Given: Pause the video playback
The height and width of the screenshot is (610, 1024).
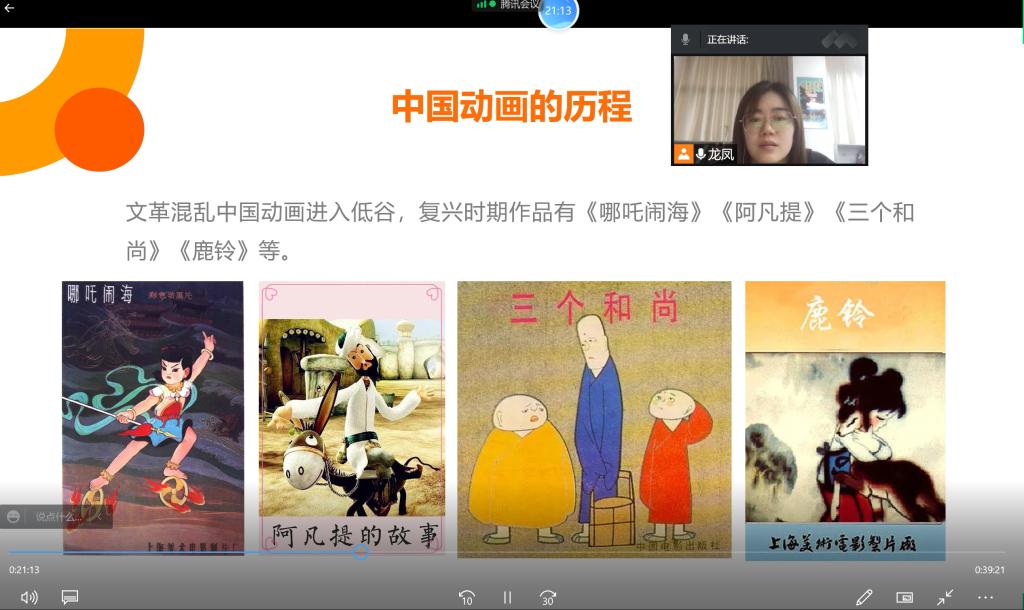Looking at the screenshot, I should [507, 597].
